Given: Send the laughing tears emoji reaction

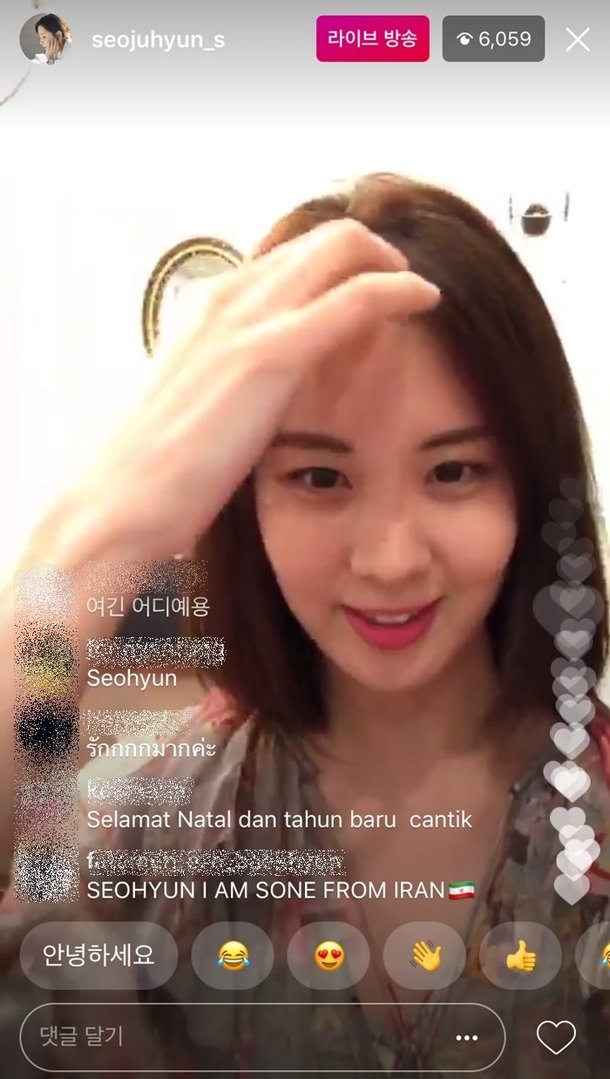Looking at the screenshot, I should pos(233,956).
